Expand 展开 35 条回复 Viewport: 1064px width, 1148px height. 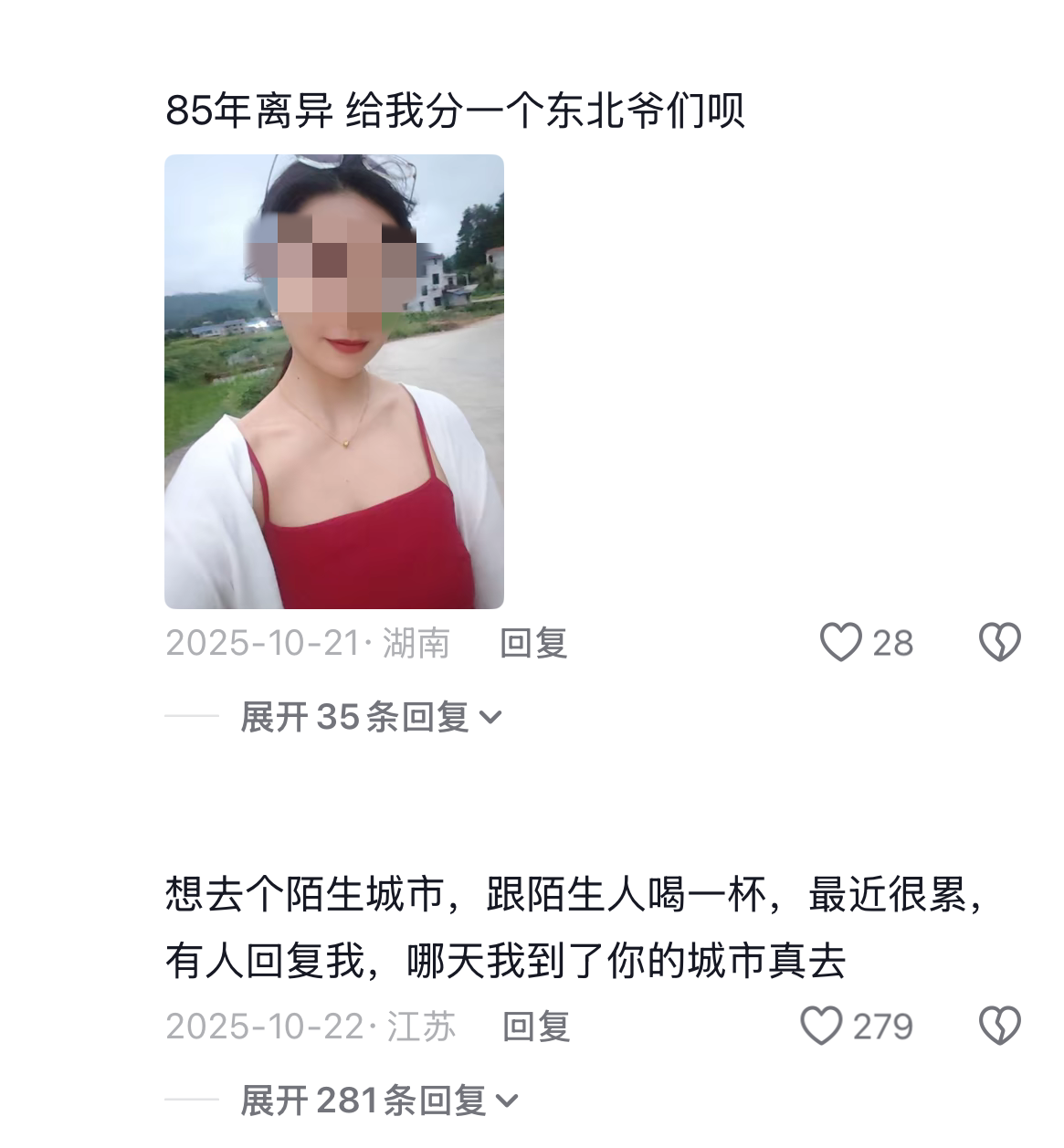(x=370, y=717)
